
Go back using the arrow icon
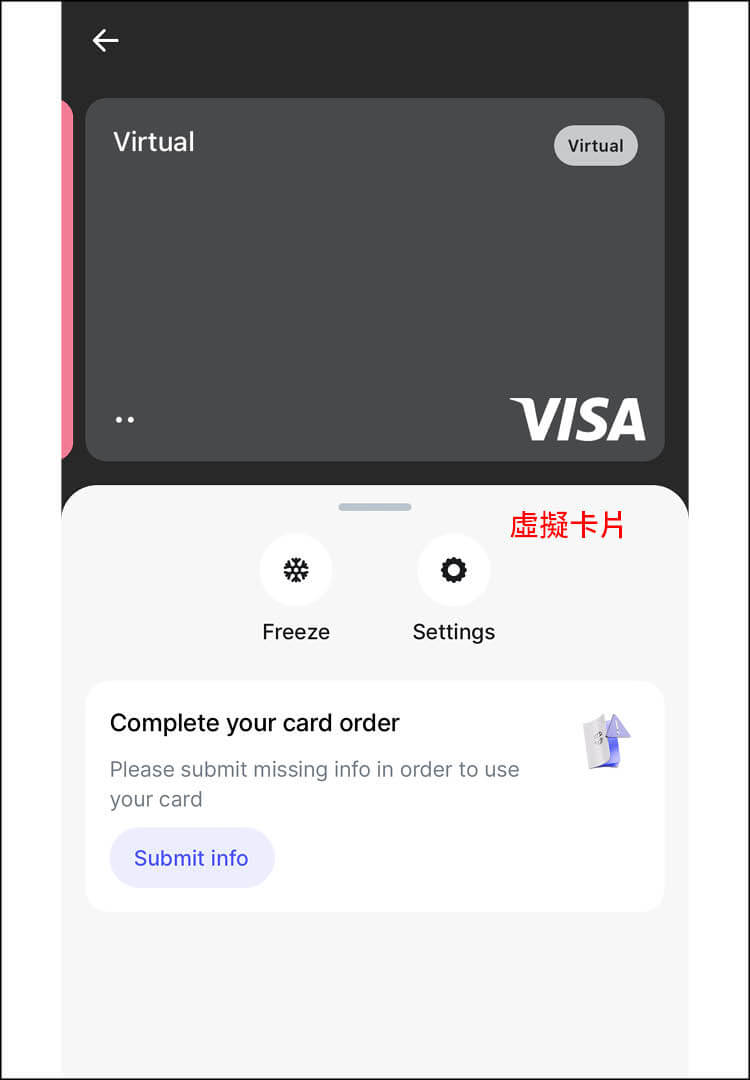tap(105, 40)
